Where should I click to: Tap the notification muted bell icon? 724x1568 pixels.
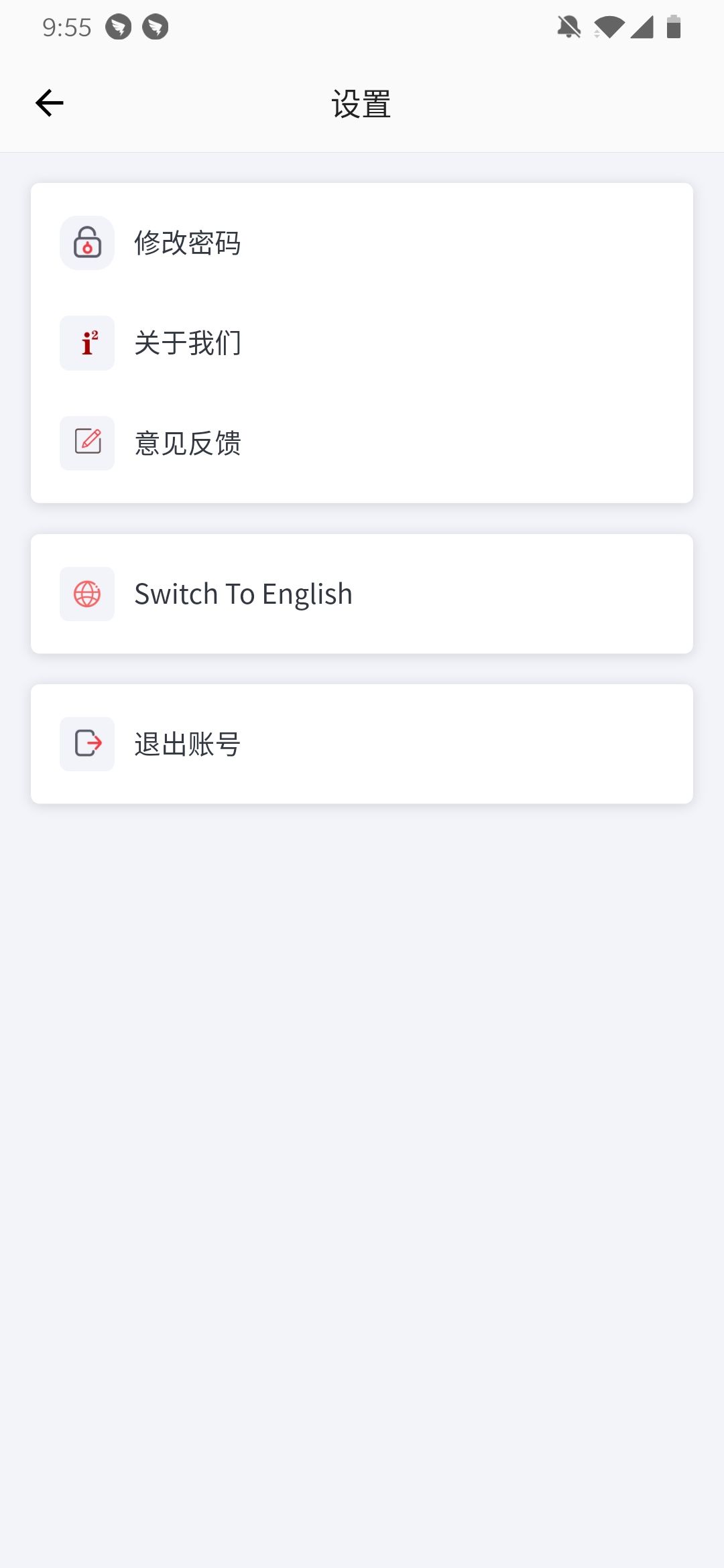pos(568,27)
